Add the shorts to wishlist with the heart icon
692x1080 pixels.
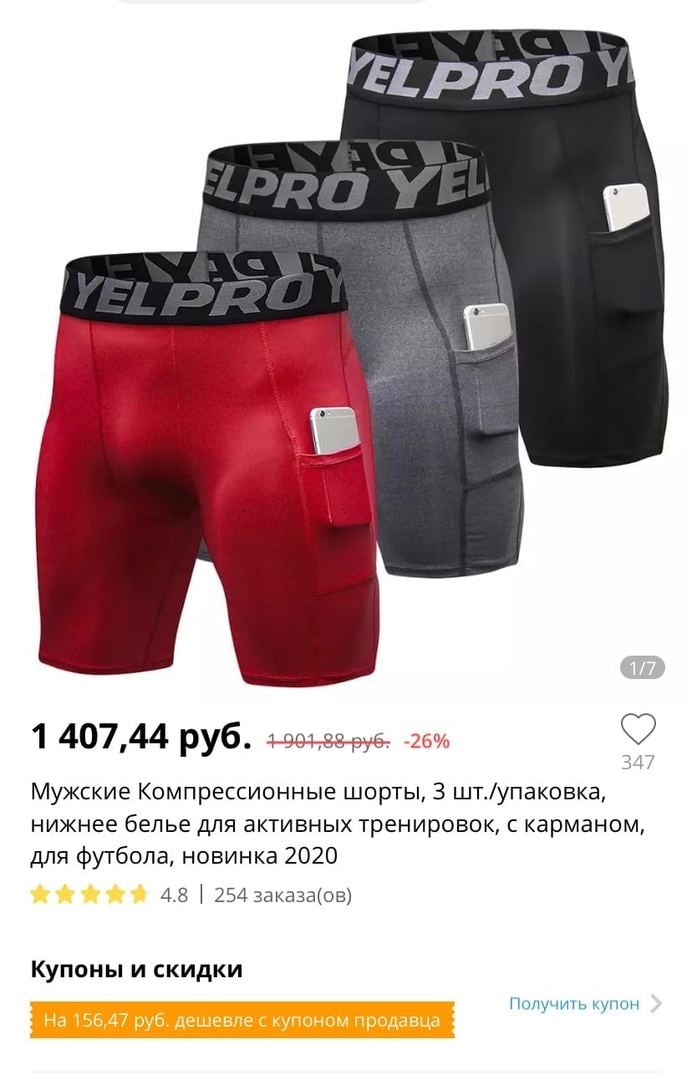coord(637,729)
